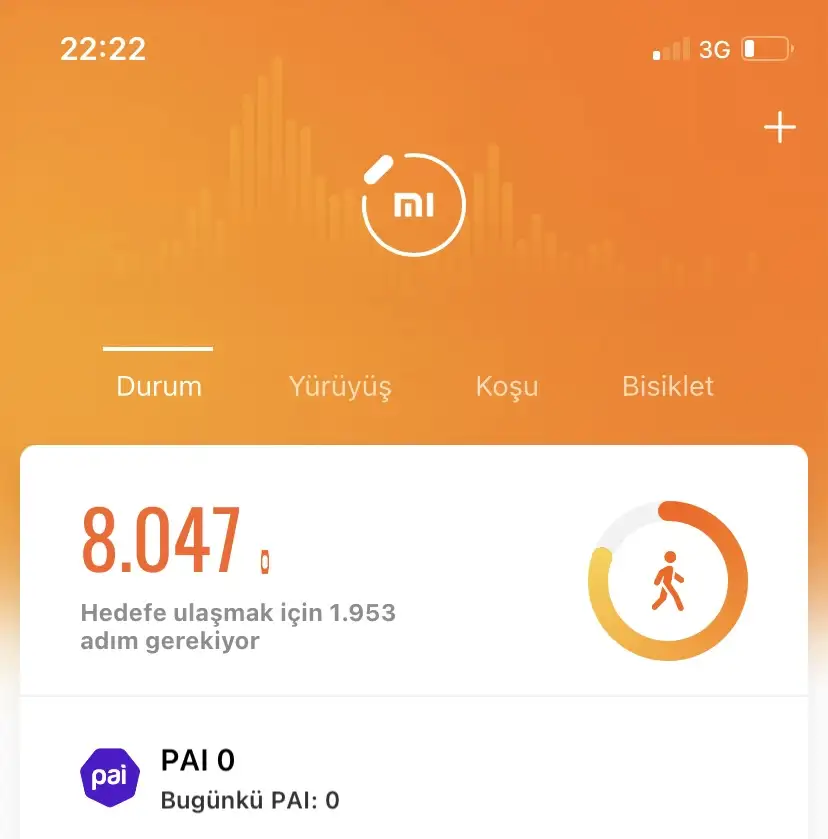Image resolution: width=828 pixels, height=839 pixels.
Task: Open the PAI details row
Action: click(x=413, y=778)
